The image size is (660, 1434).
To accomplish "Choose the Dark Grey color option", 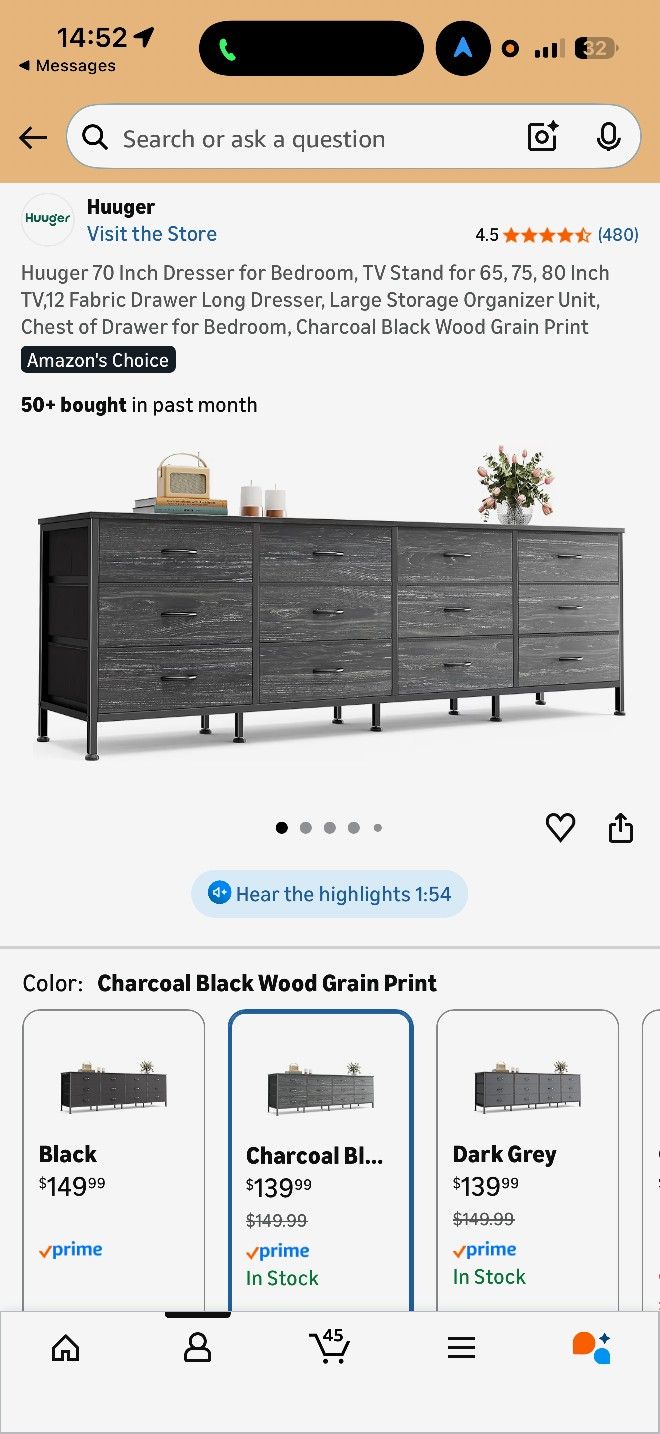I will [x=527, y=1160].
